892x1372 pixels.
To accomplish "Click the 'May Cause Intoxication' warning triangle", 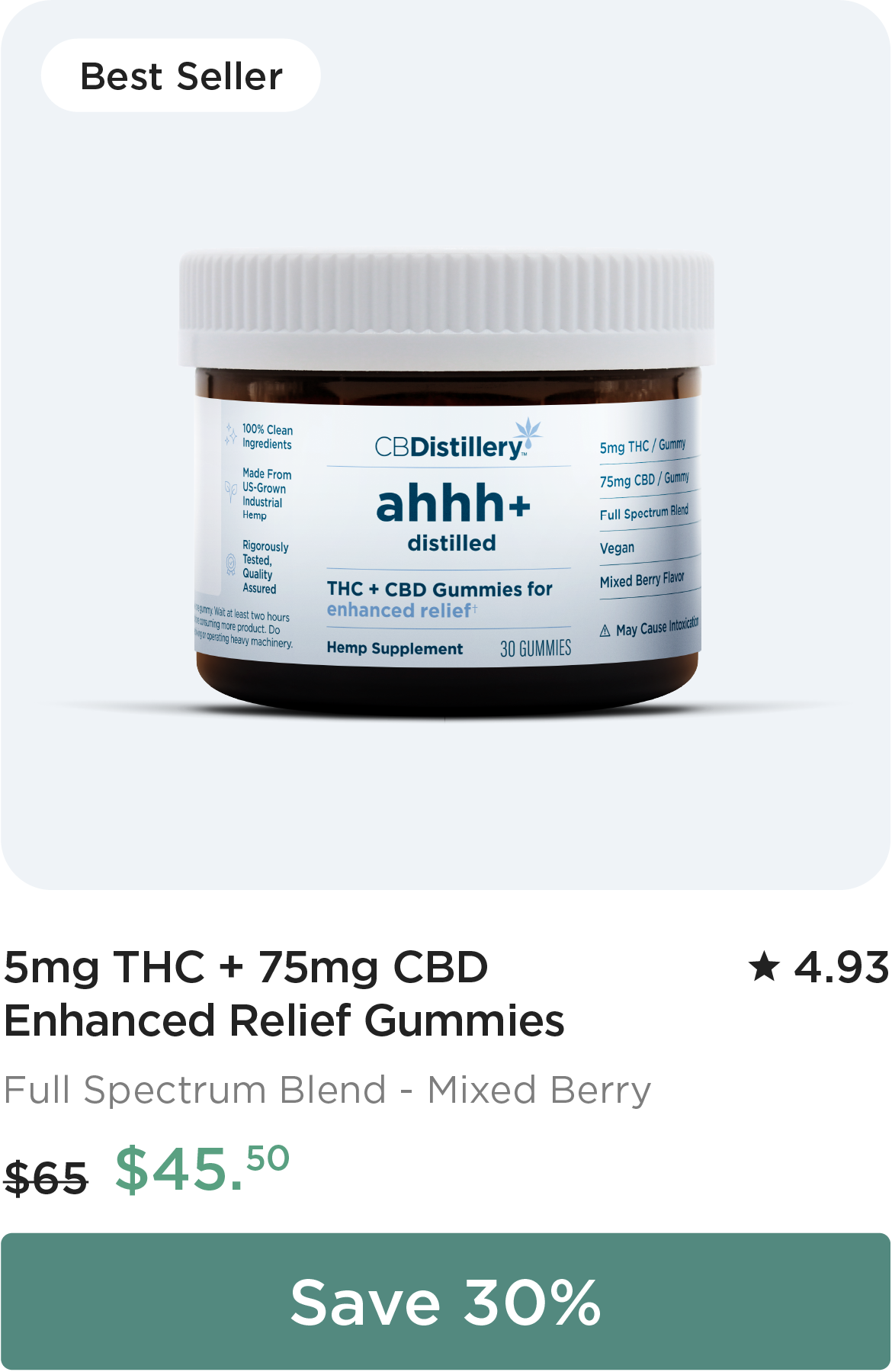I will click(605, 630).
